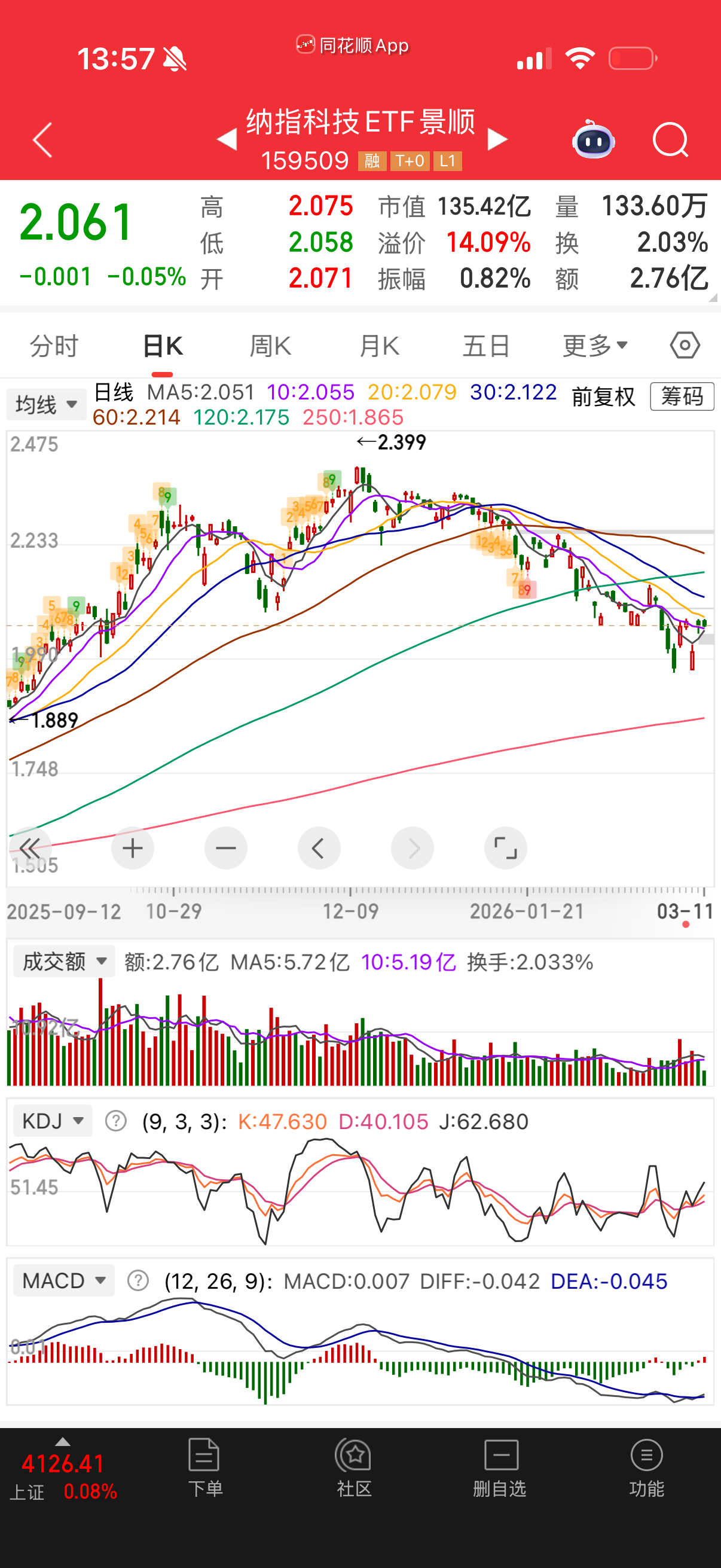The width and height of the screenshot is (721, 1568).
Task: Open the KDJ indicator dropdown
Action: coord(52,1121)
